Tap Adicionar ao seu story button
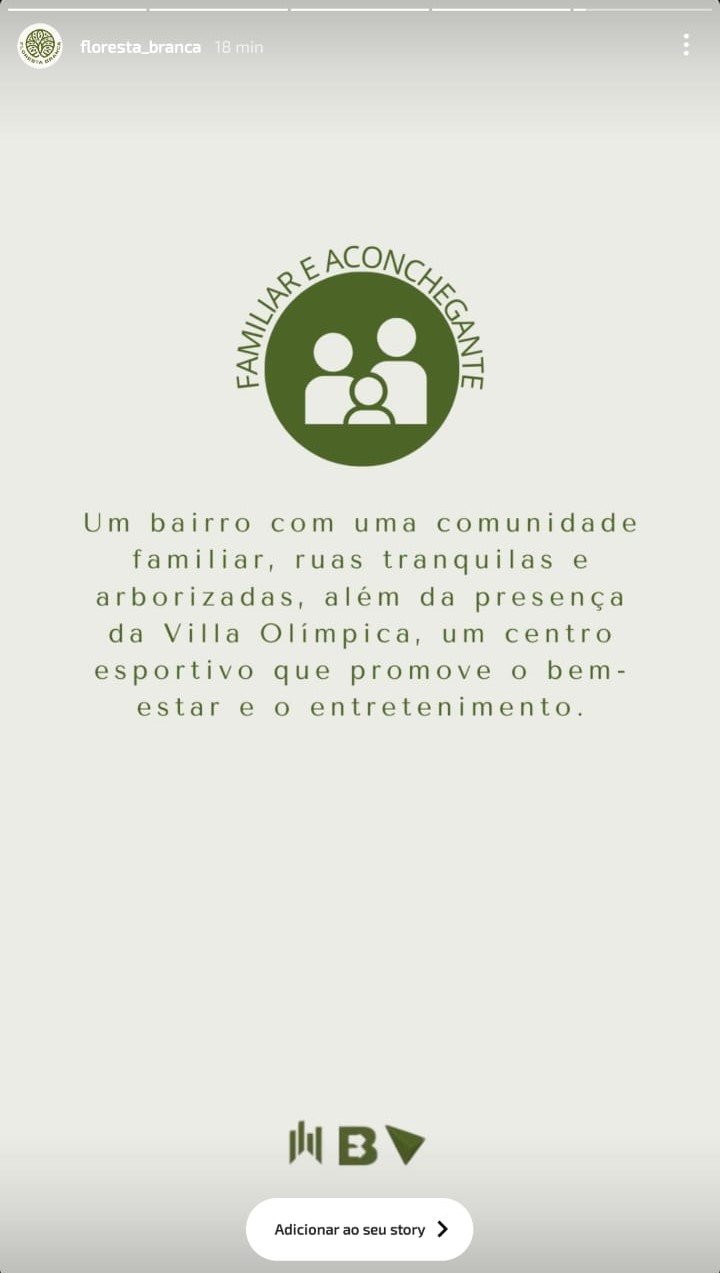Image resolution: width=720 pixels, height=1273 pixels. pos(359,1229)
